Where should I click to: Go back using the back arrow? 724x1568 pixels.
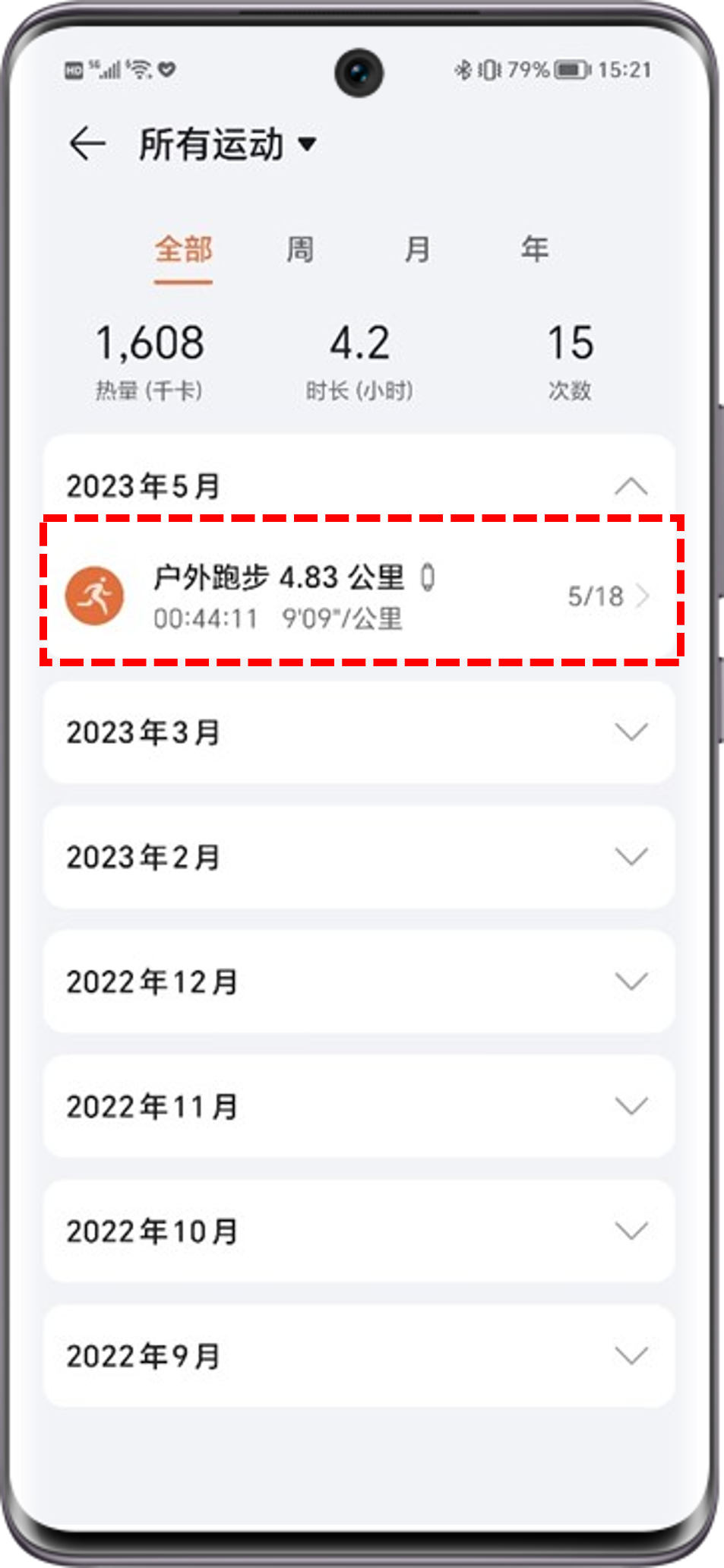pos(87,144)
